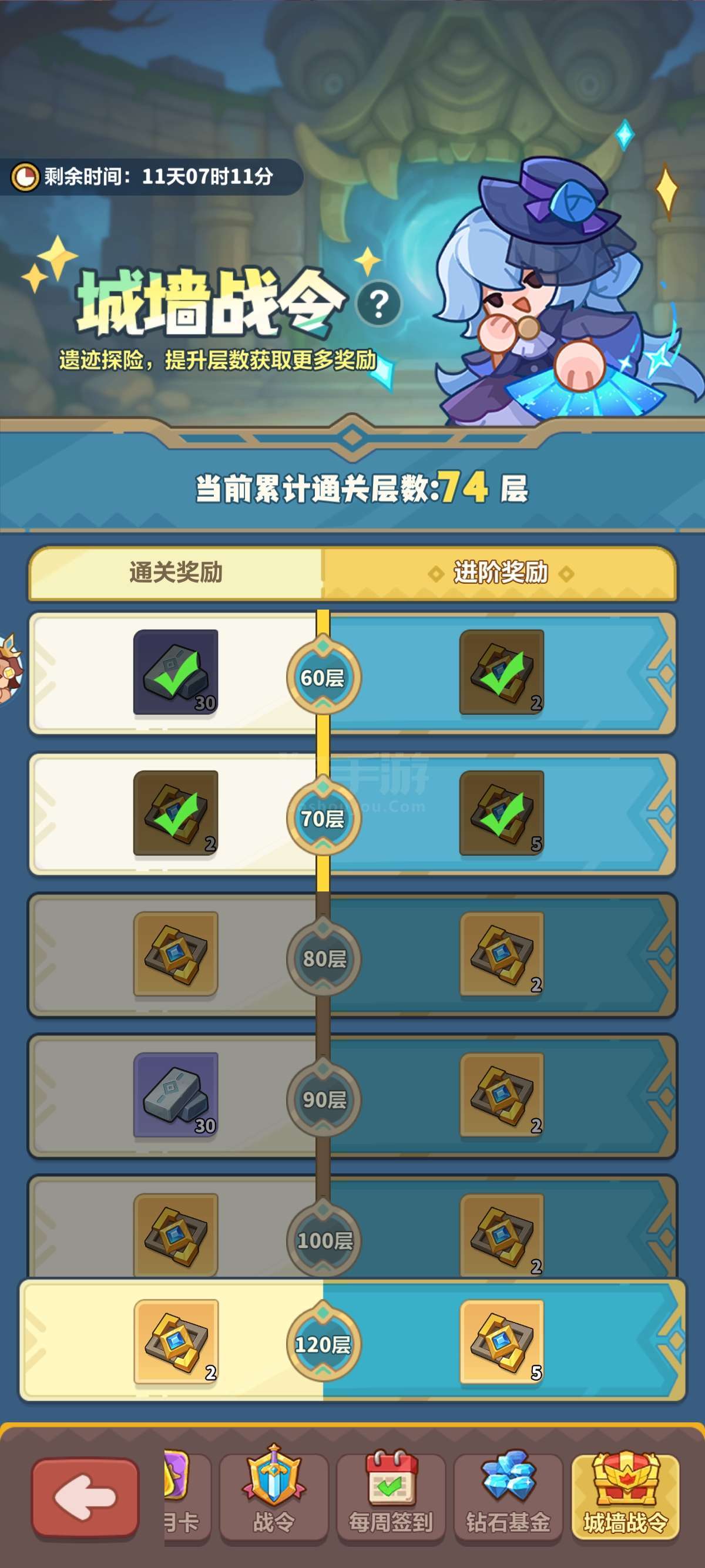Tap the claimed 70层 advanced reward
705x1568 pixels.
click(502, 813)
